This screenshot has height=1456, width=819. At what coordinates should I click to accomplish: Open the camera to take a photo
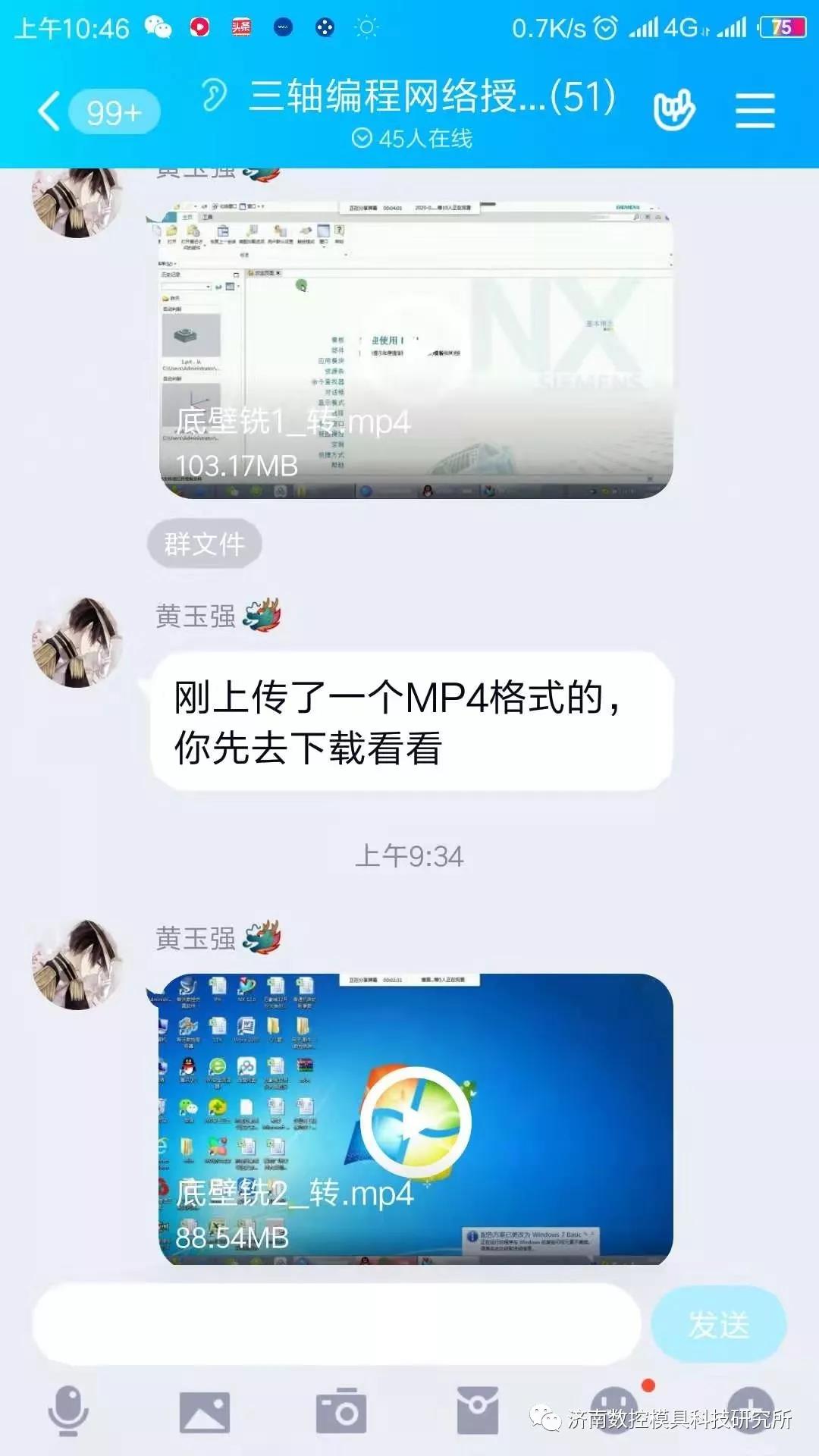pos(340,1412)
